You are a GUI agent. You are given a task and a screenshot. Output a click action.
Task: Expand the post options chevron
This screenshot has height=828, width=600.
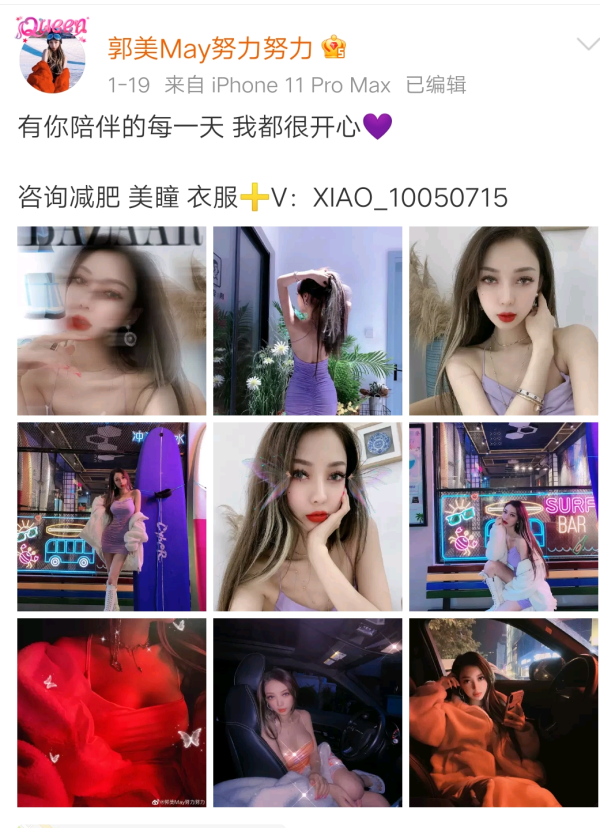point(587,44)
